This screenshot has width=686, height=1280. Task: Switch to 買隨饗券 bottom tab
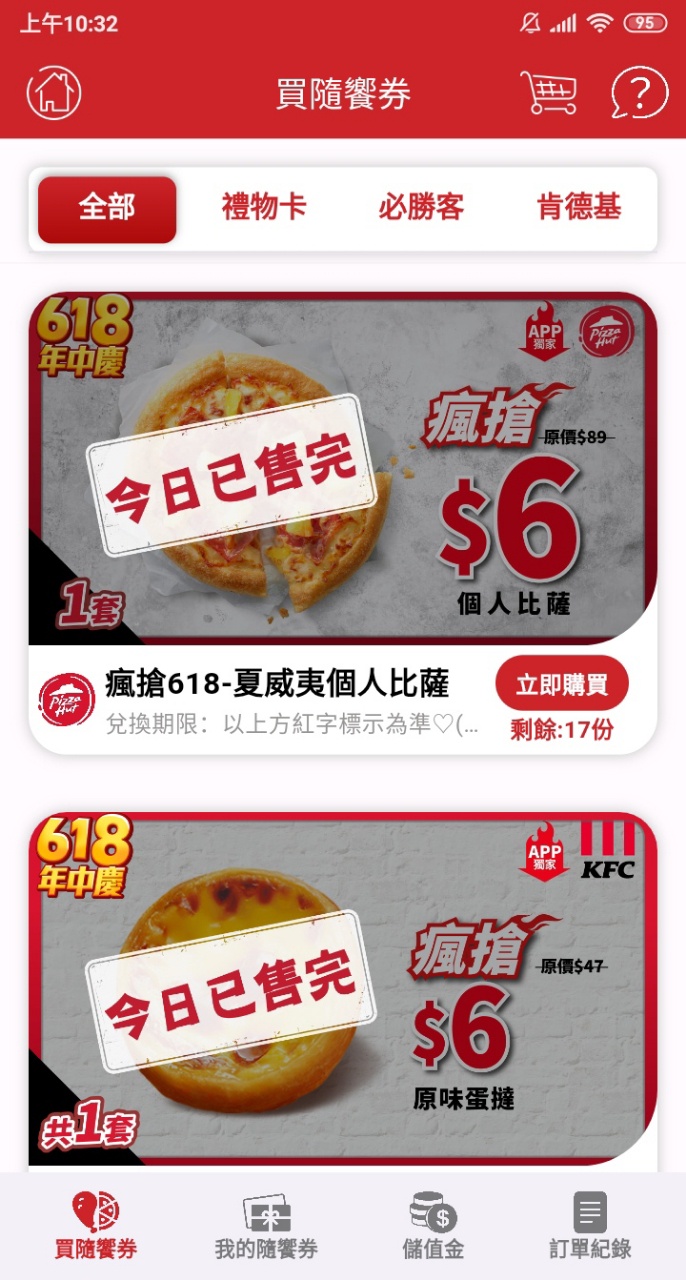coord(95,1225)
